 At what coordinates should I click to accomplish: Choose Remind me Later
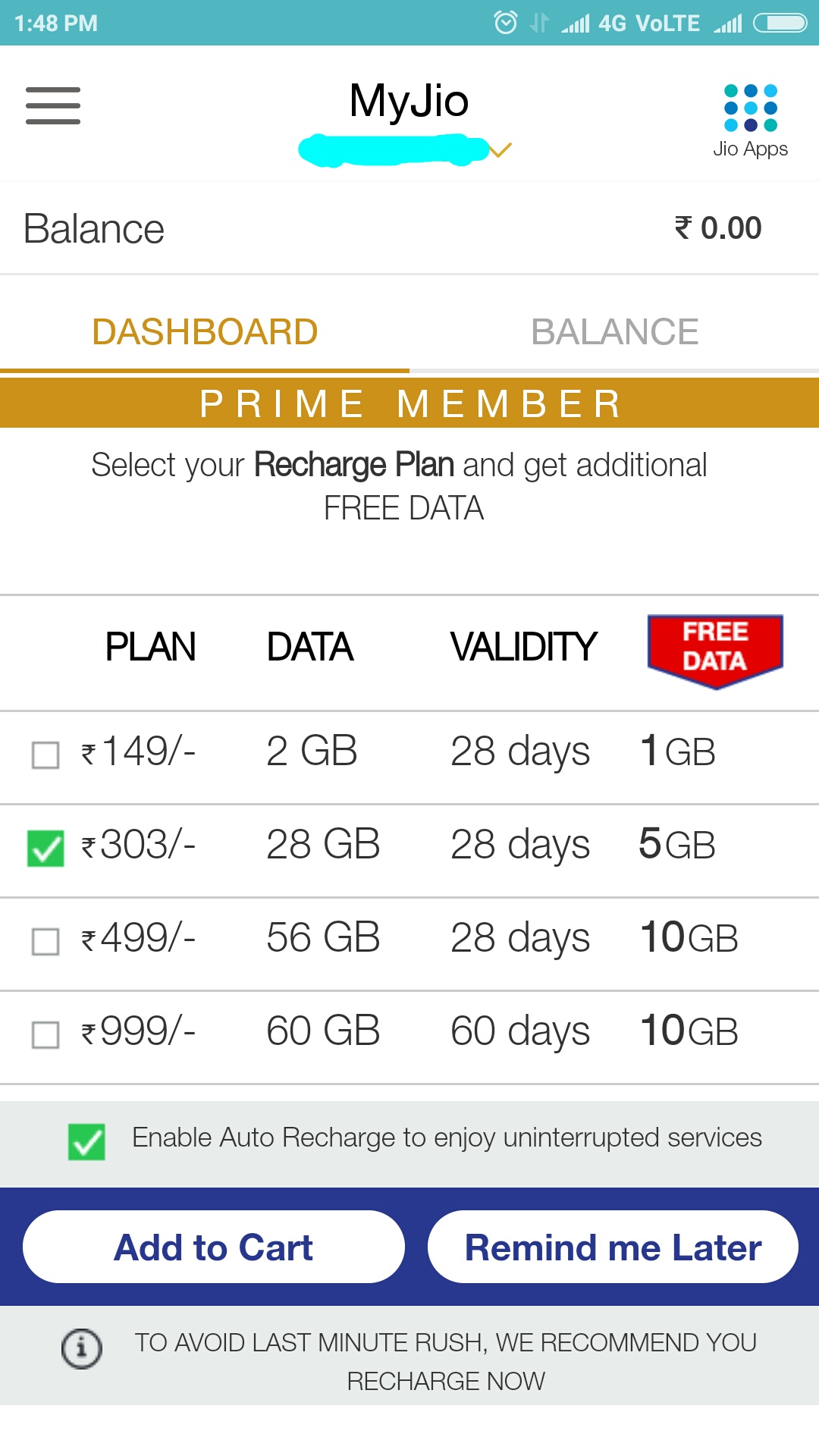[613, 1247]
